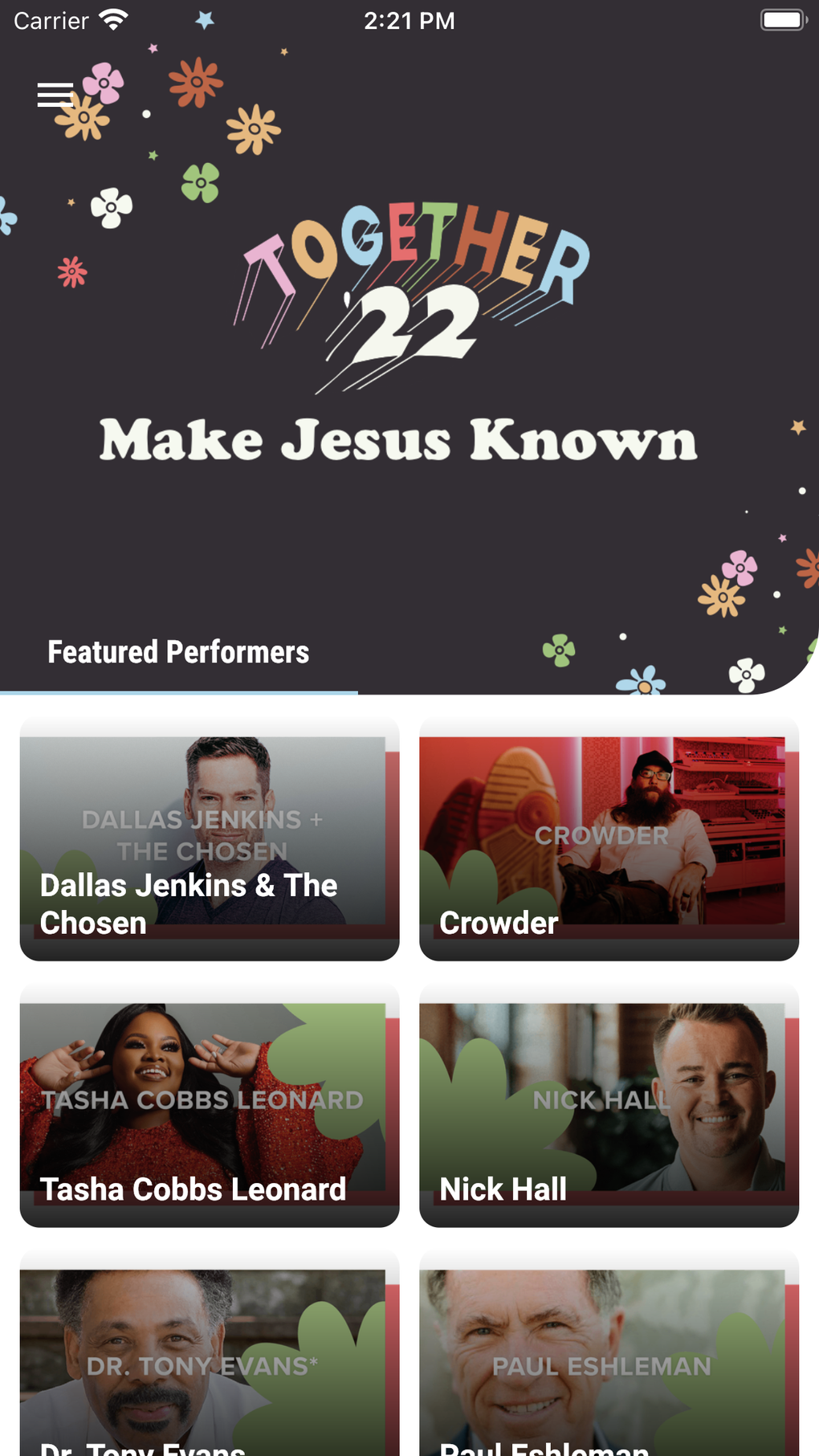This screenshot has width=819, height=1456.
Task: View the Crowder performer card
Action: click(609, 839)
